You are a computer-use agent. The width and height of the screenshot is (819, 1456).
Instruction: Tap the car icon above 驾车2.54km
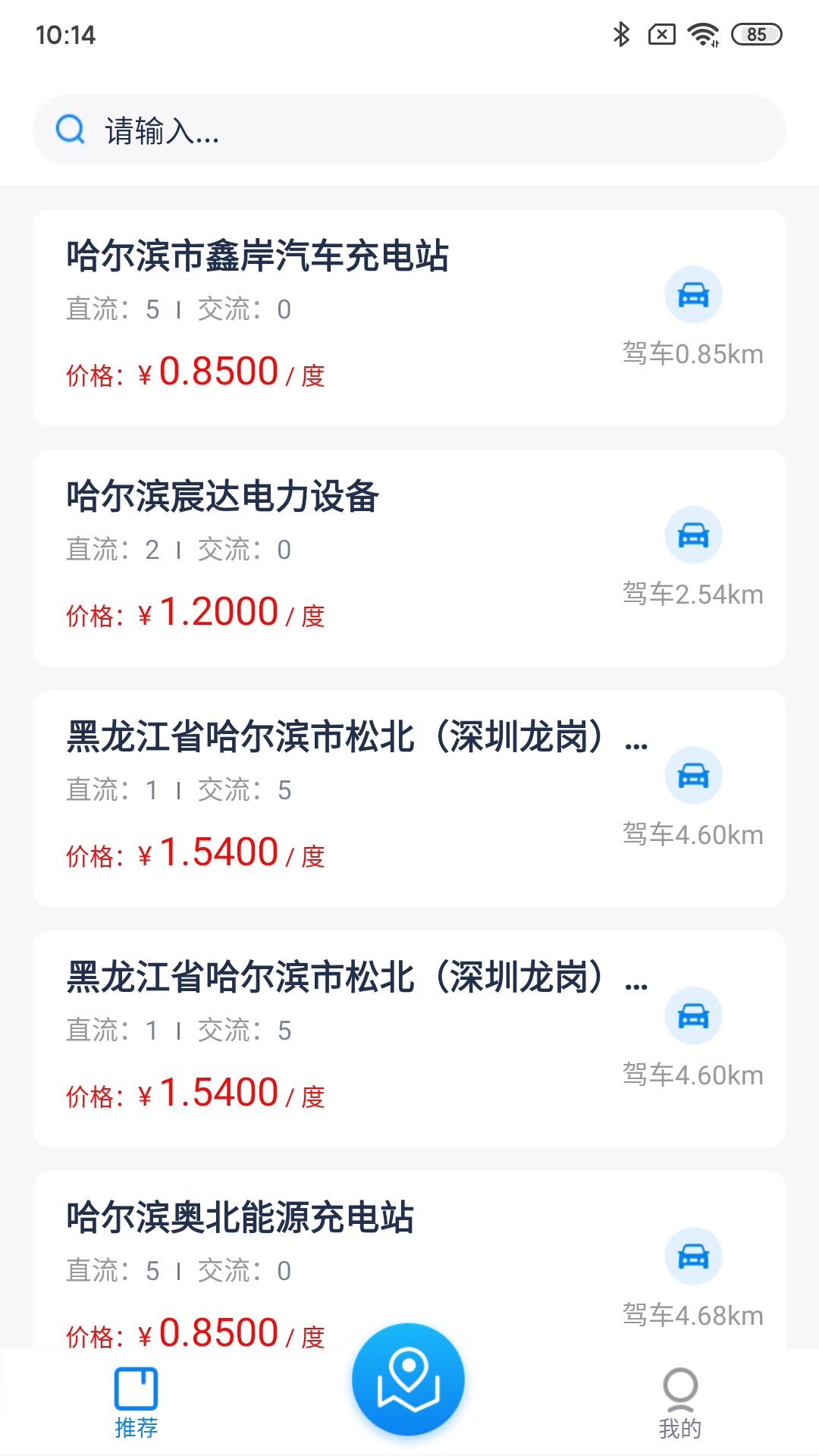pyautogui.click(x=693, y=535)
